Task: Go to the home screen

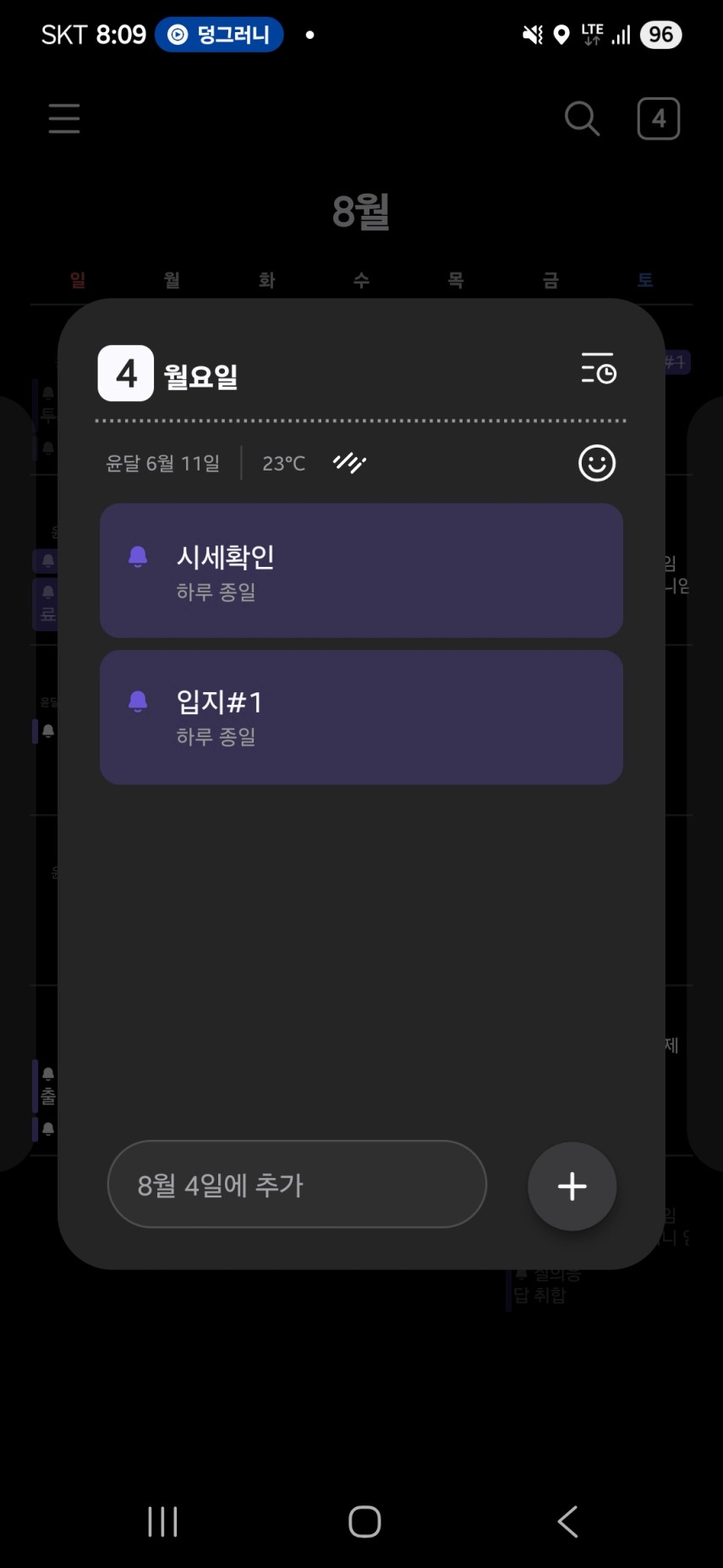Action: tap(364, 1521)
